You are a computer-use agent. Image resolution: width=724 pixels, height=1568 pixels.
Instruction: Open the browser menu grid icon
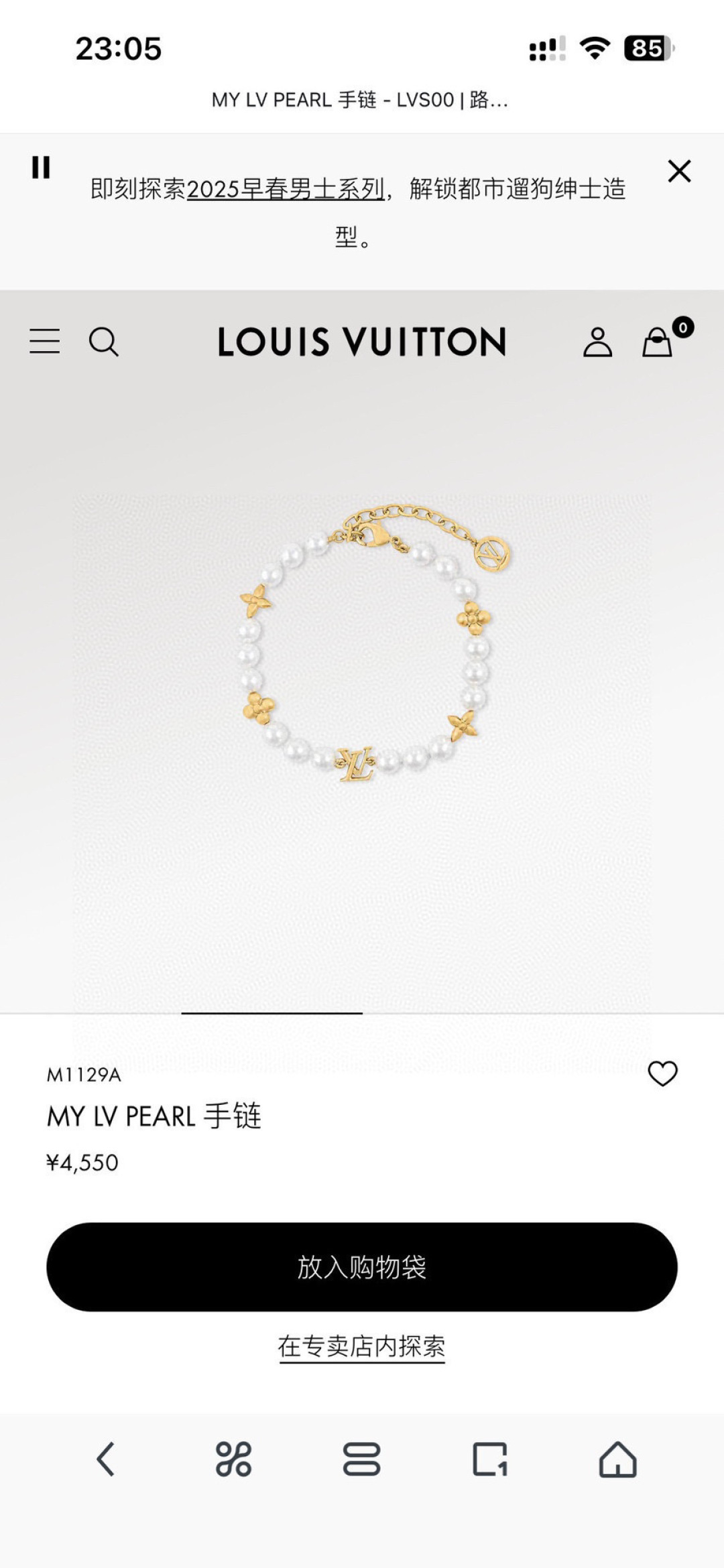[x=233, y=1459]
